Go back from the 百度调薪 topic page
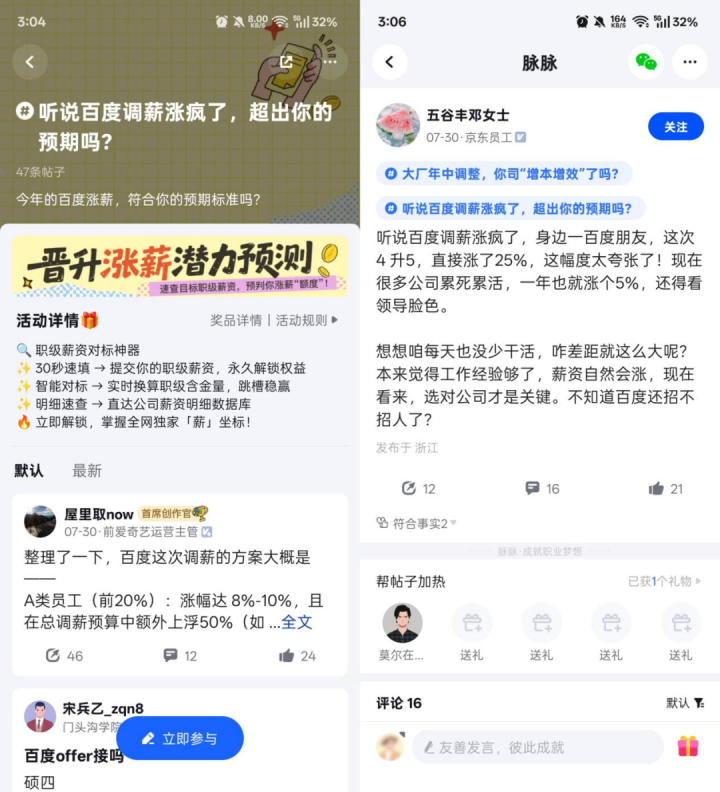This screenshot has height=792, width=720. click(30, 62)
